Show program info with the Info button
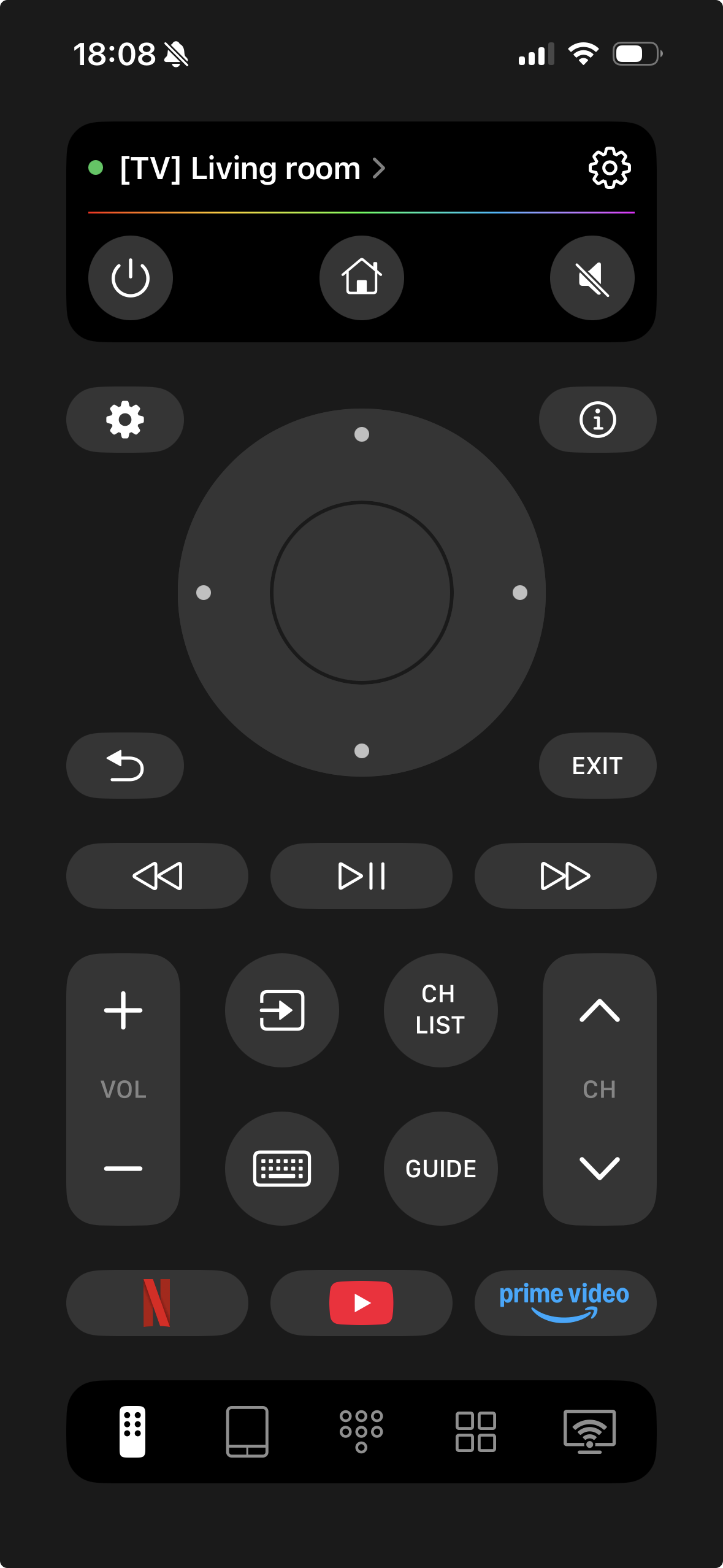 pyautogui.click(x=597, y=419)
